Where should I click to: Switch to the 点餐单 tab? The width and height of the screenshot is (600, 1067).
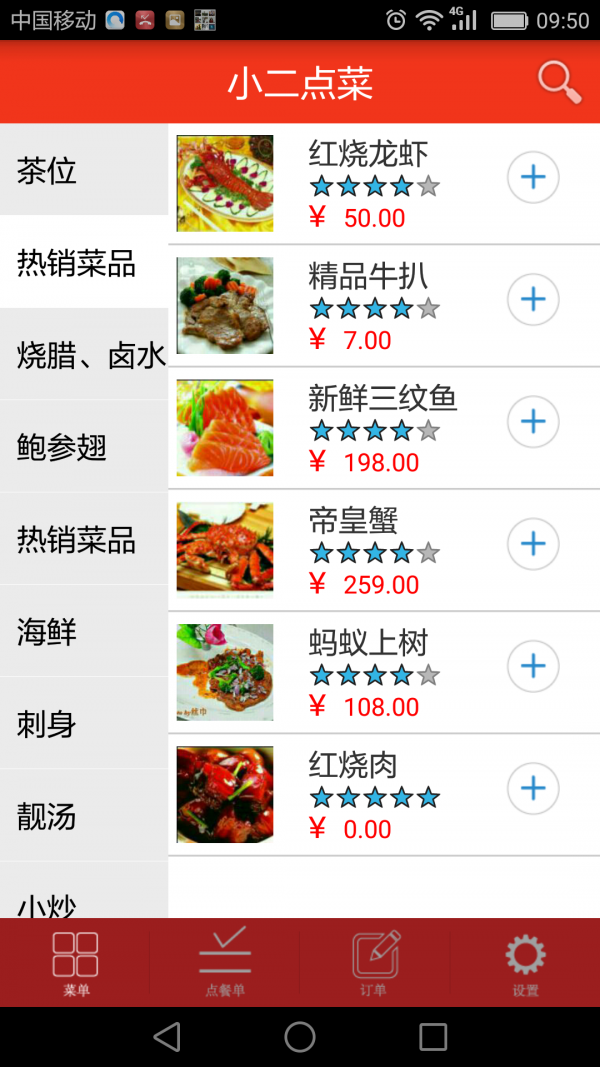coord(225,962)
